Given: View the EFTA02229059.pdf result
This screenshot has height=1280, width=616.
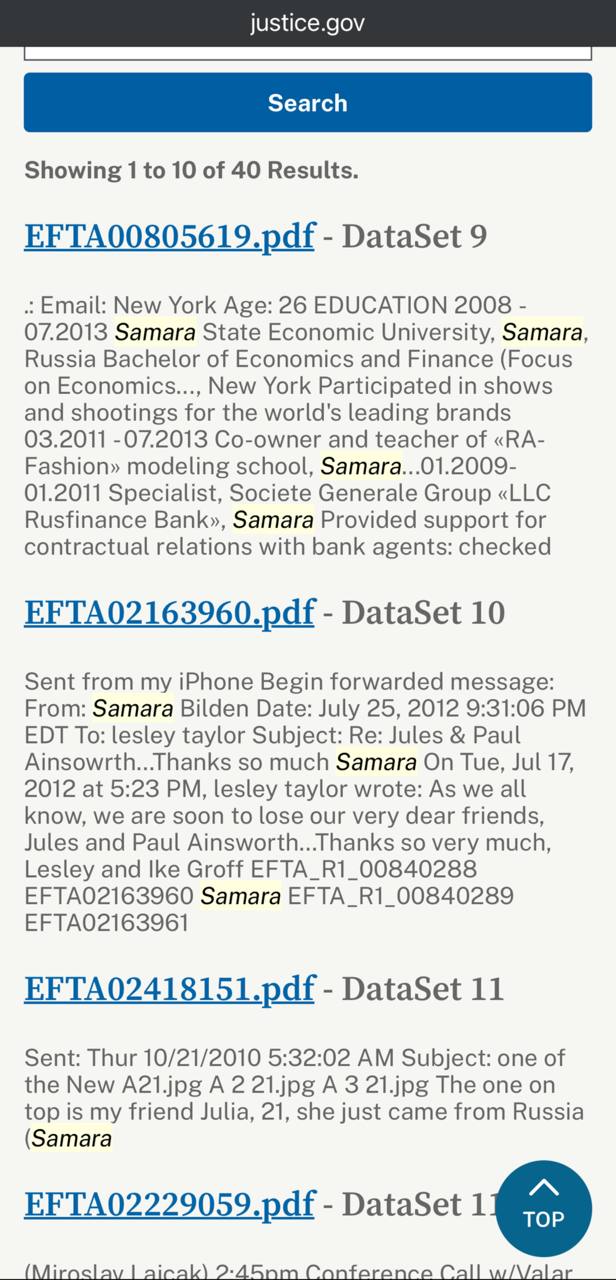Looking at the screenshot, I should click(169, 1204).
